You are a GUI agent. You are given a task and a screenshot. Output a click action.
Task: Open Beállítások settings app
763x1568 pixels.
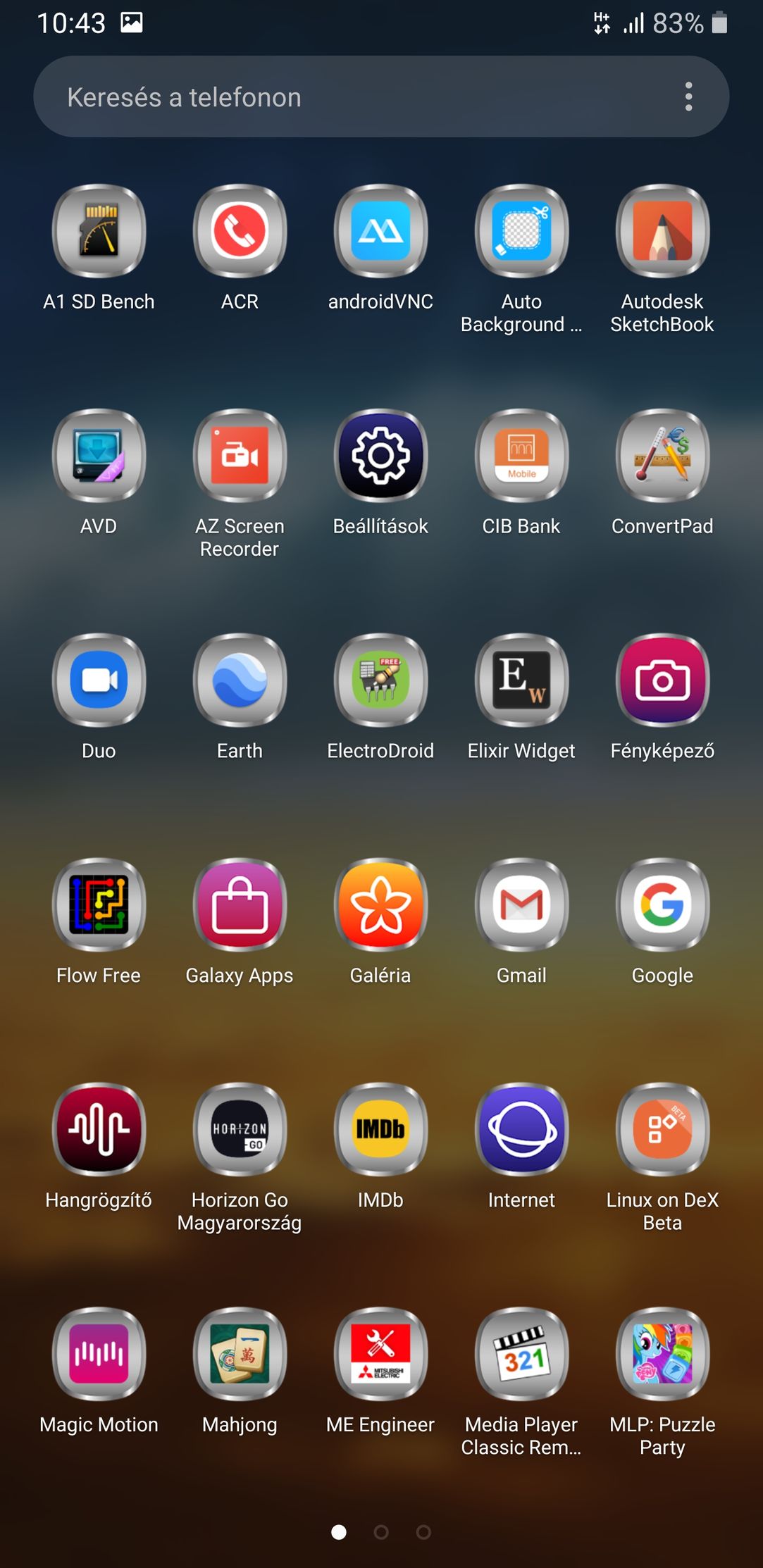click(x=380, y=456)
